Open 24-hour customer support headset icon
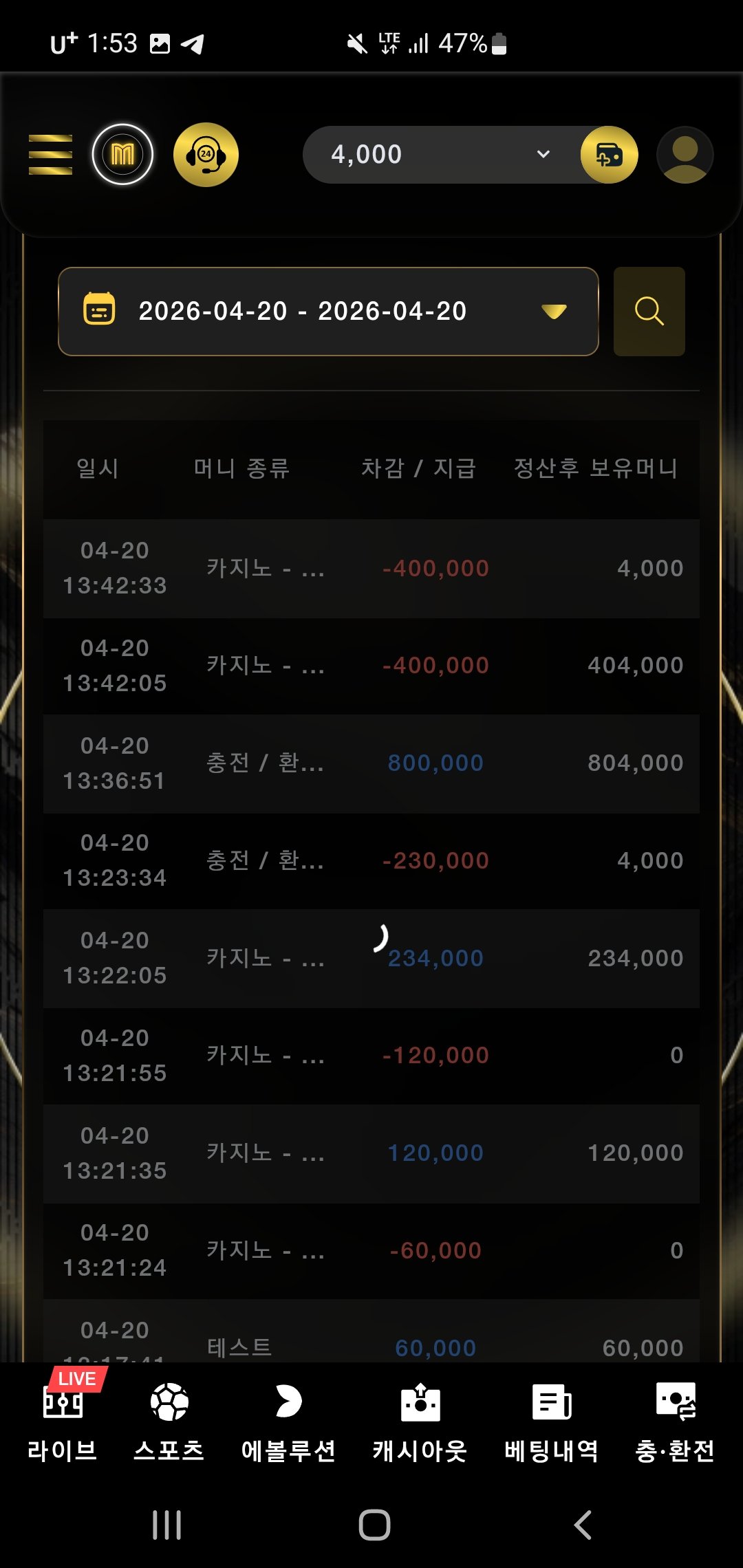 tap(206, 155)
